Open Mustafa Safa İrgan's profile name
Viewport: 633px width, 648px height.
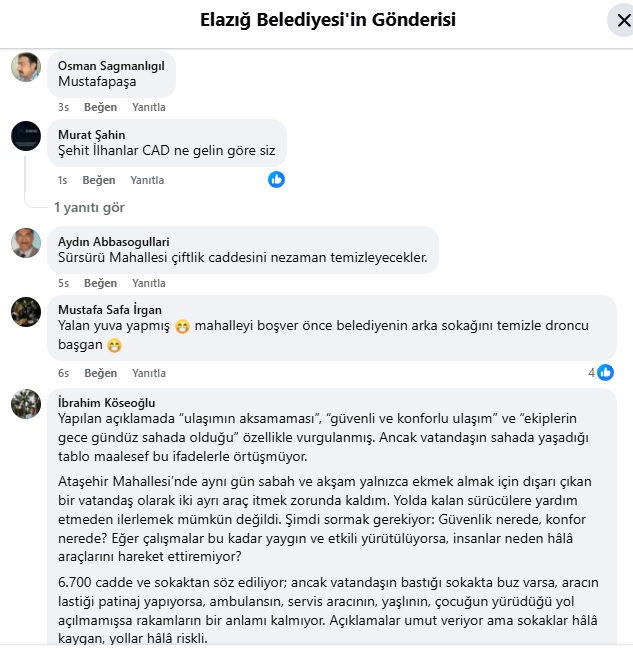tap(109, 310)
